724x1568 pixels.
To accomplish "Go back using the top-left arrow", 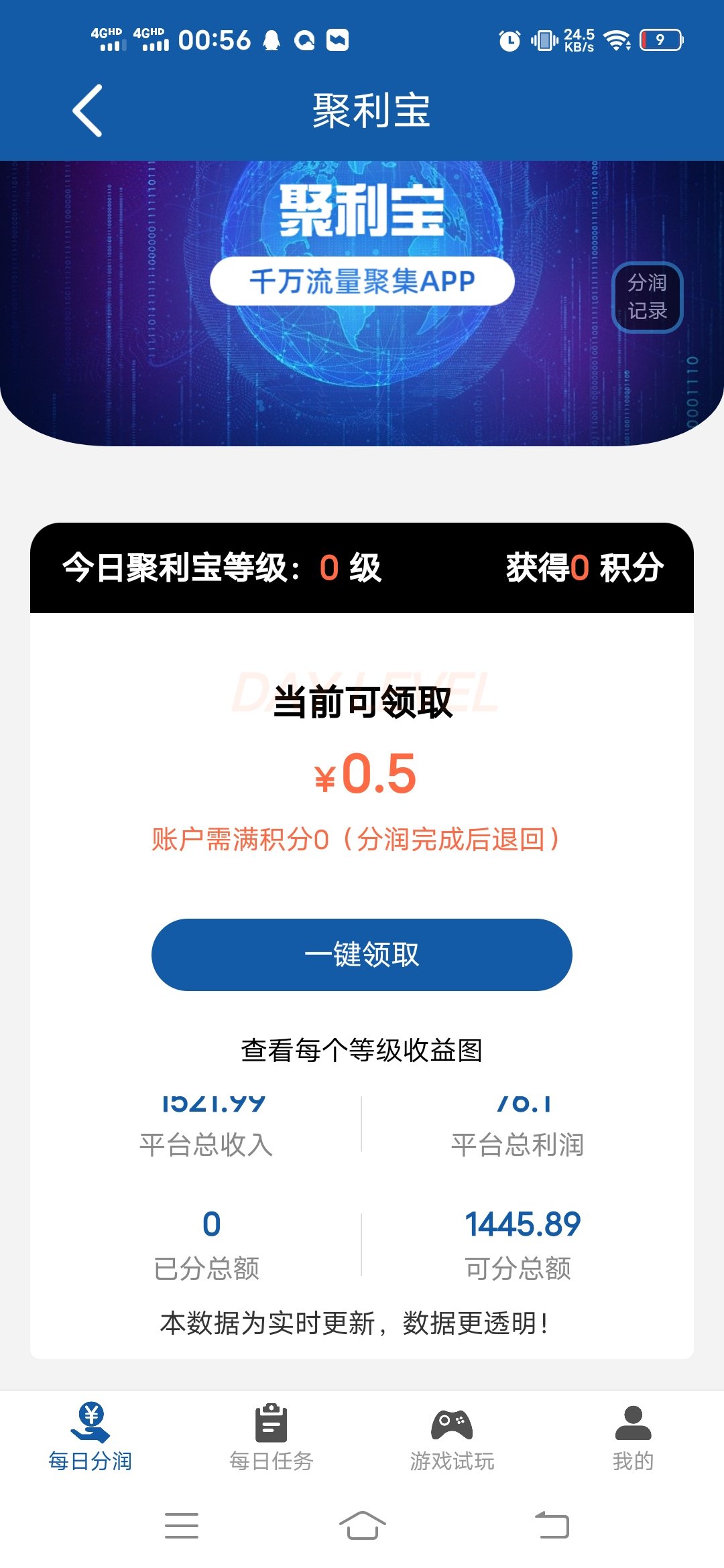I will click(x=88, y=111).
